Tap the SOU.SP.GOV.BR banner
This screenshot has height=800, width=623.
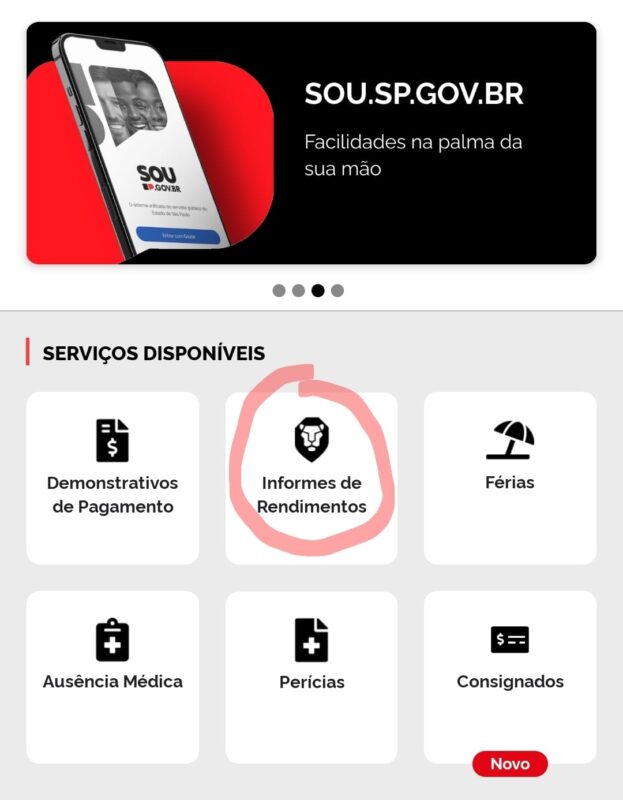pos(311,143)
